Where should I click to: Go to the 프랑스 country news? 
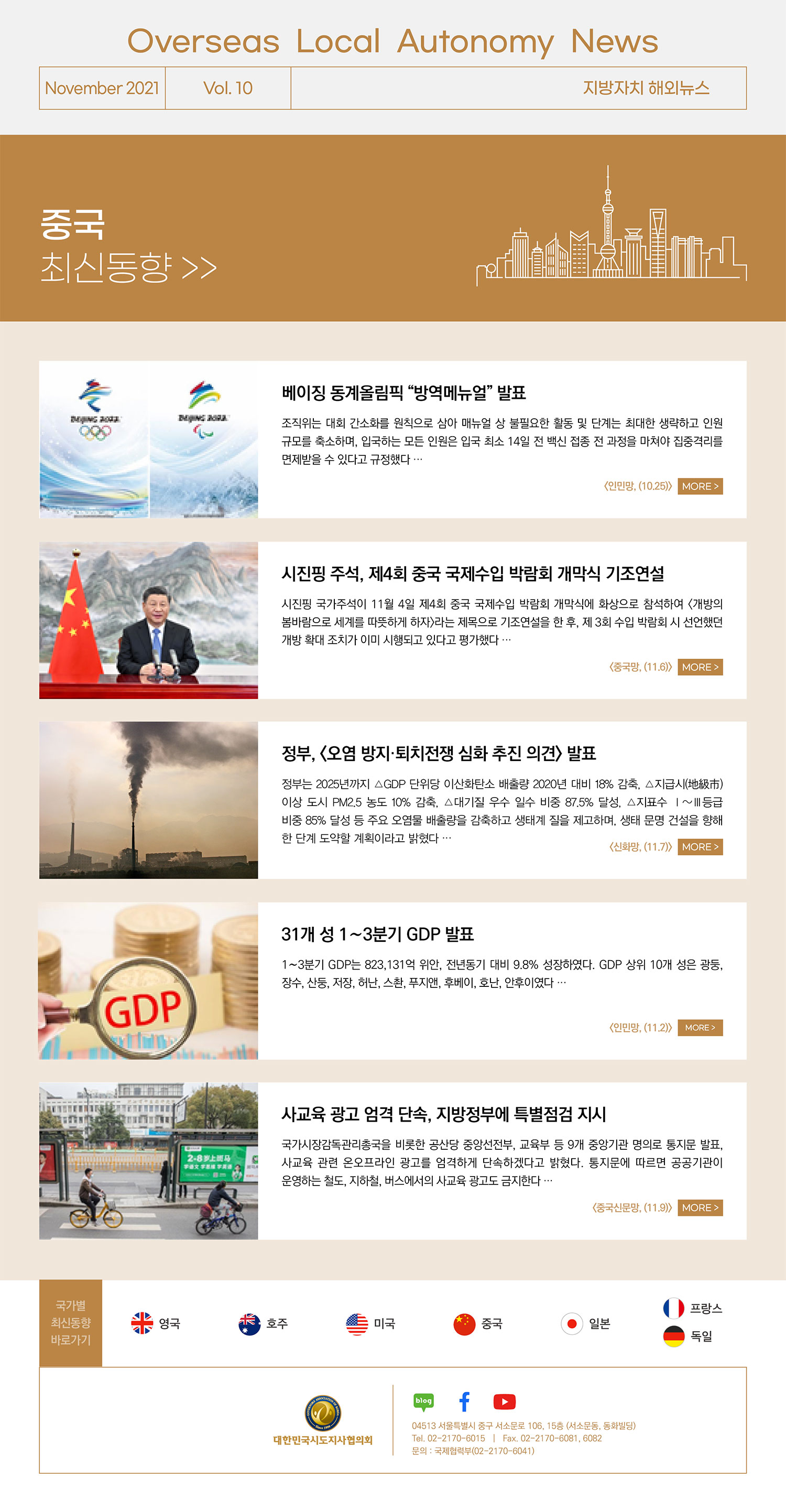point(693,1308)
